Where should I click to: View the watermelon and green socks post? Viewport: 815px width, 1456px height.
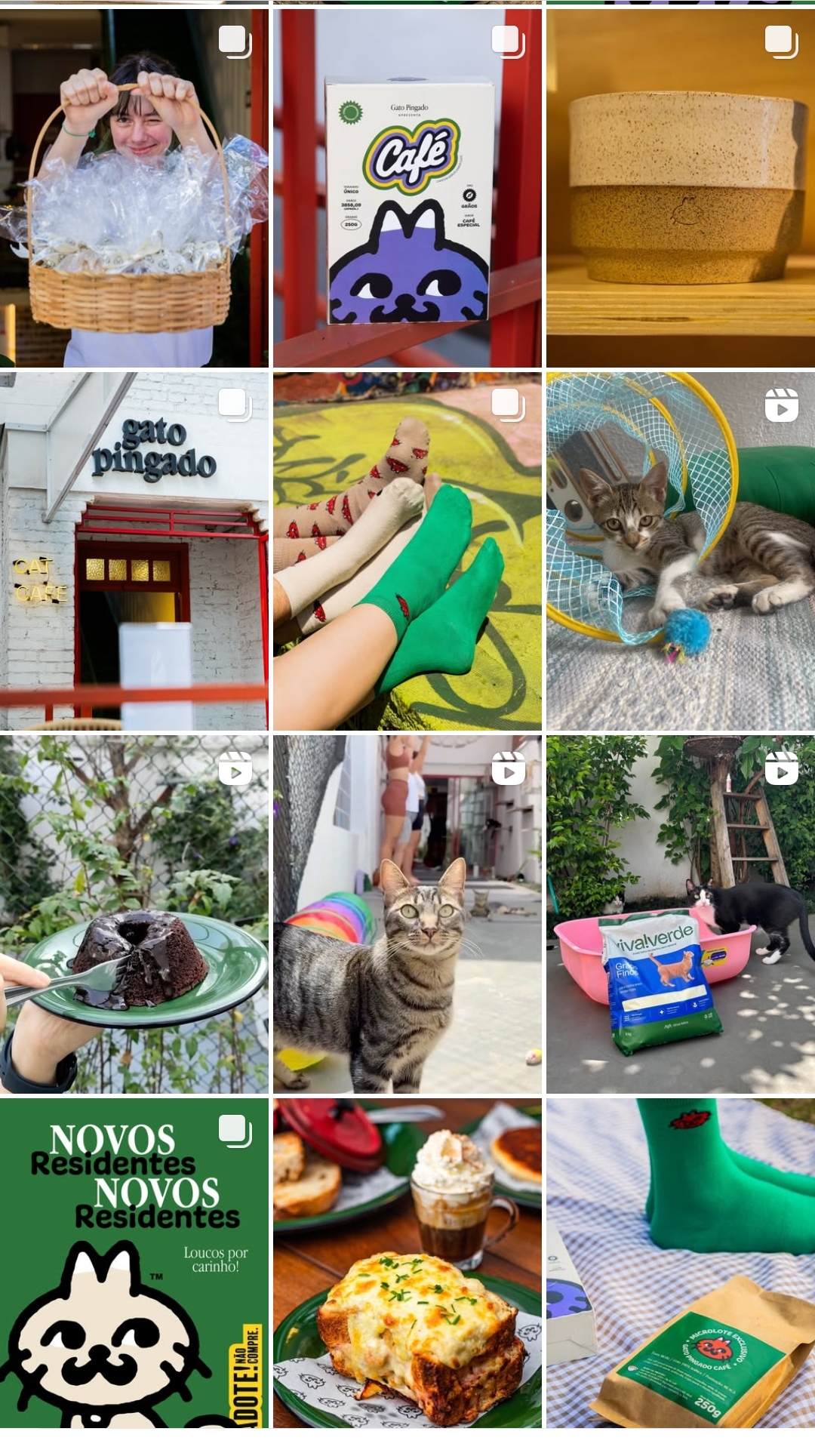(407, 551)
